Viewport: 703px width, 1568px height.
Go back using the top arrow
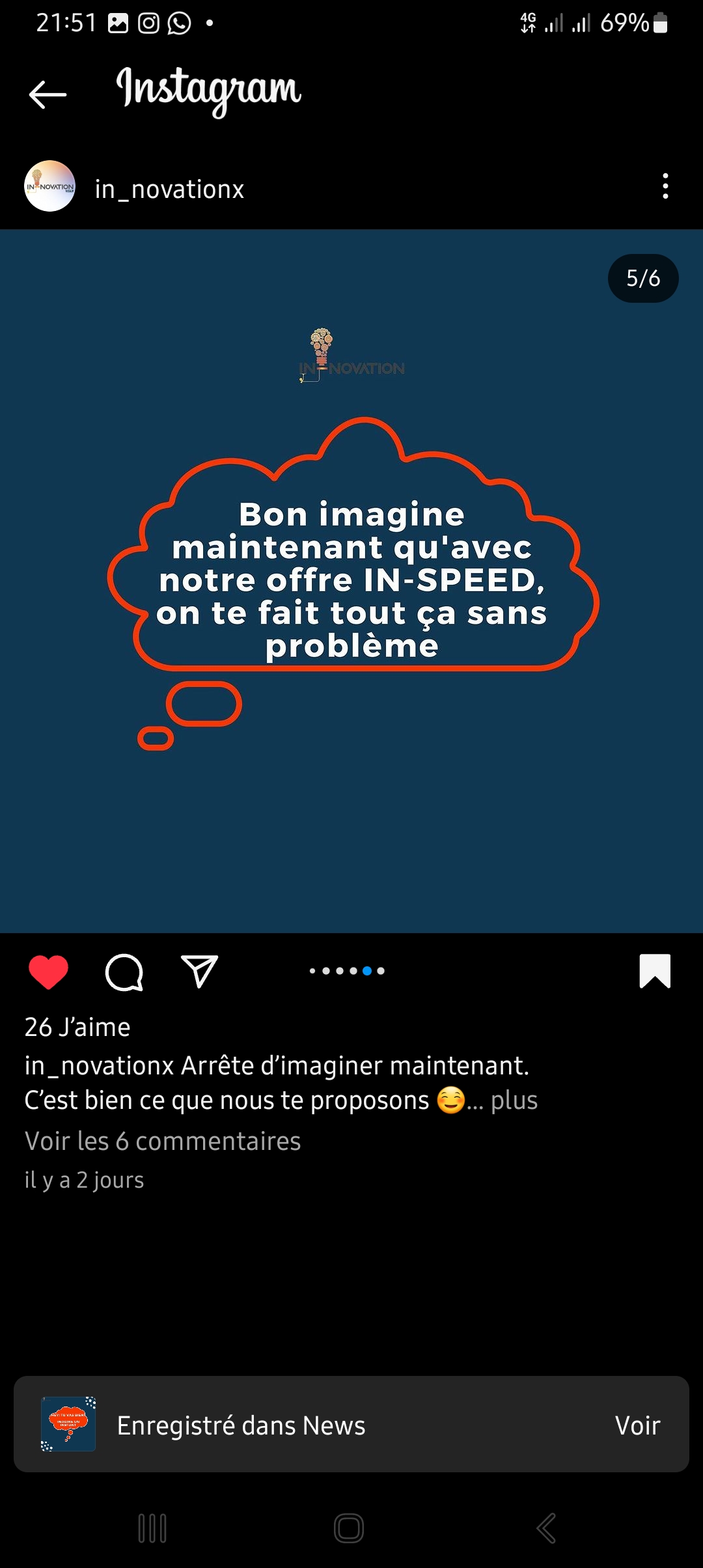point(48,94)
